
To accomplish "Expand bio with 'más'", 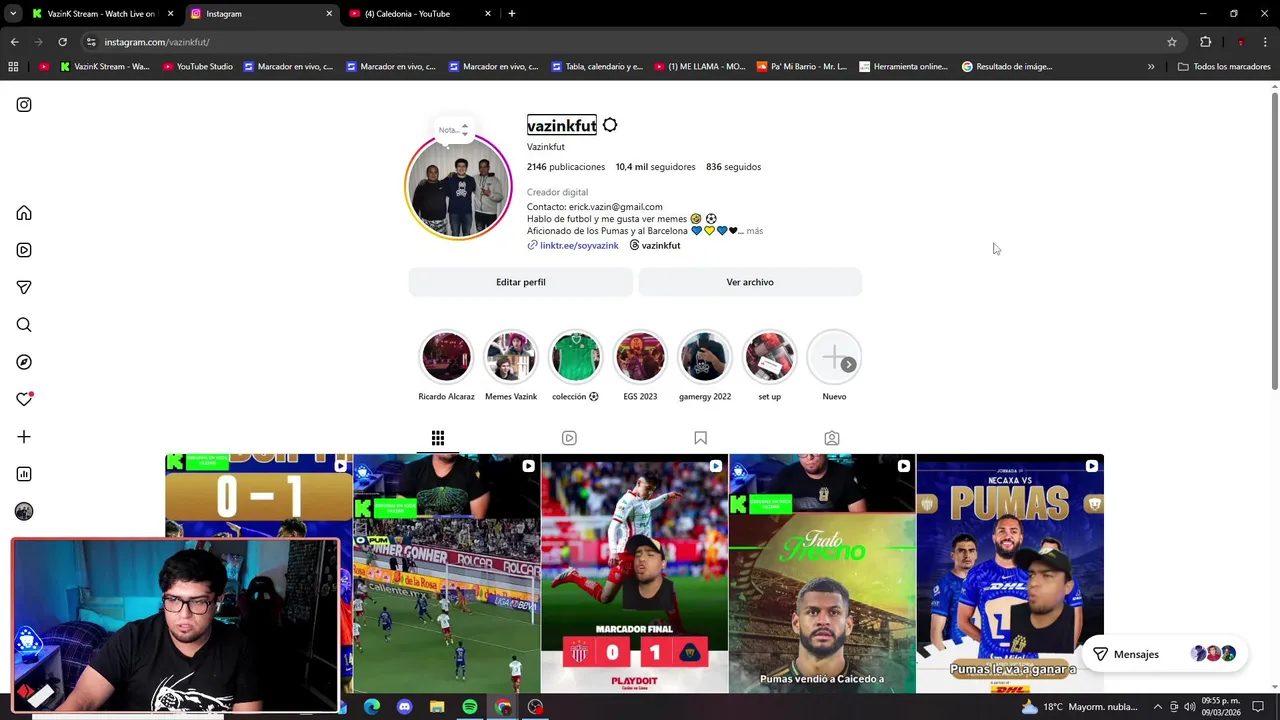I will (x=754, y=231).
